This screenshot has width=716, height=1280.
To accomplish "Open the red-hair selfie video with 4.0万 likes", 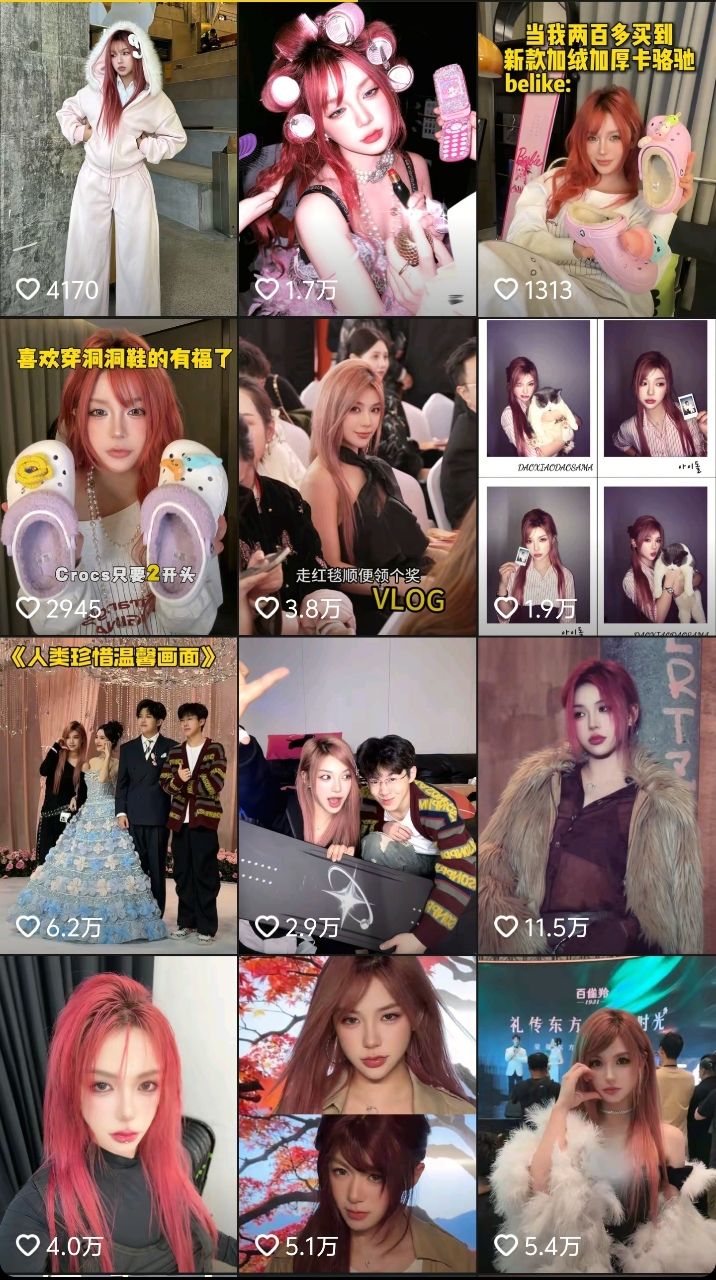I will [118, 1112].
